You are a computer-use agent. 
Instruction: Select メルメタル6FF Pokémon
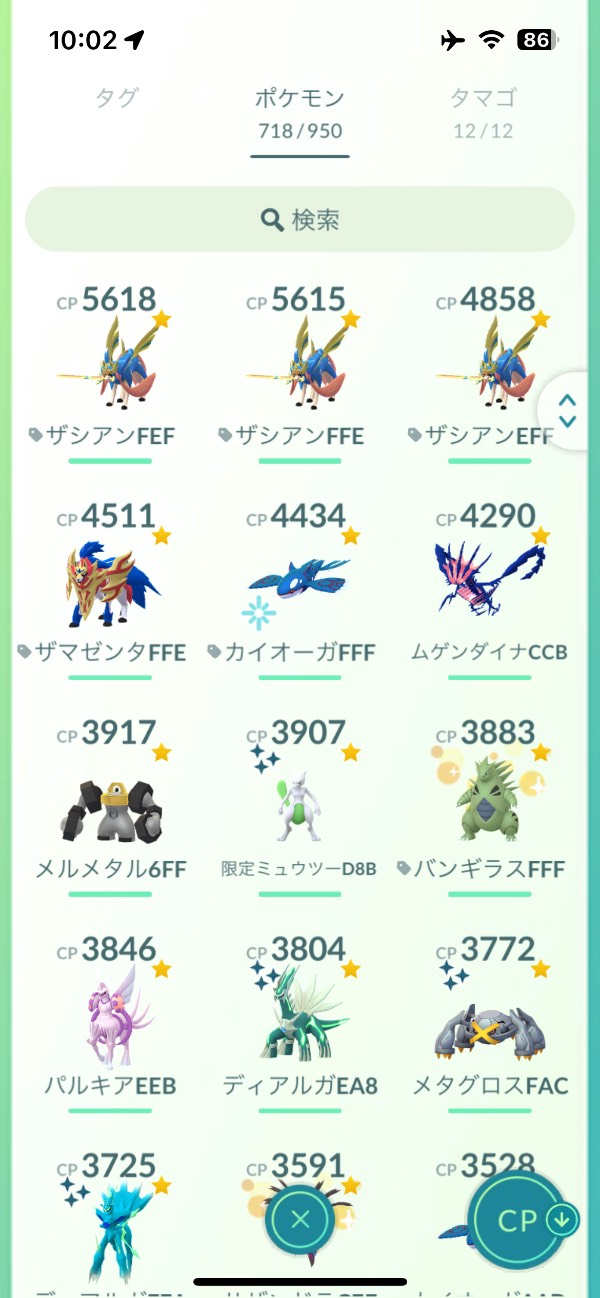110,805
